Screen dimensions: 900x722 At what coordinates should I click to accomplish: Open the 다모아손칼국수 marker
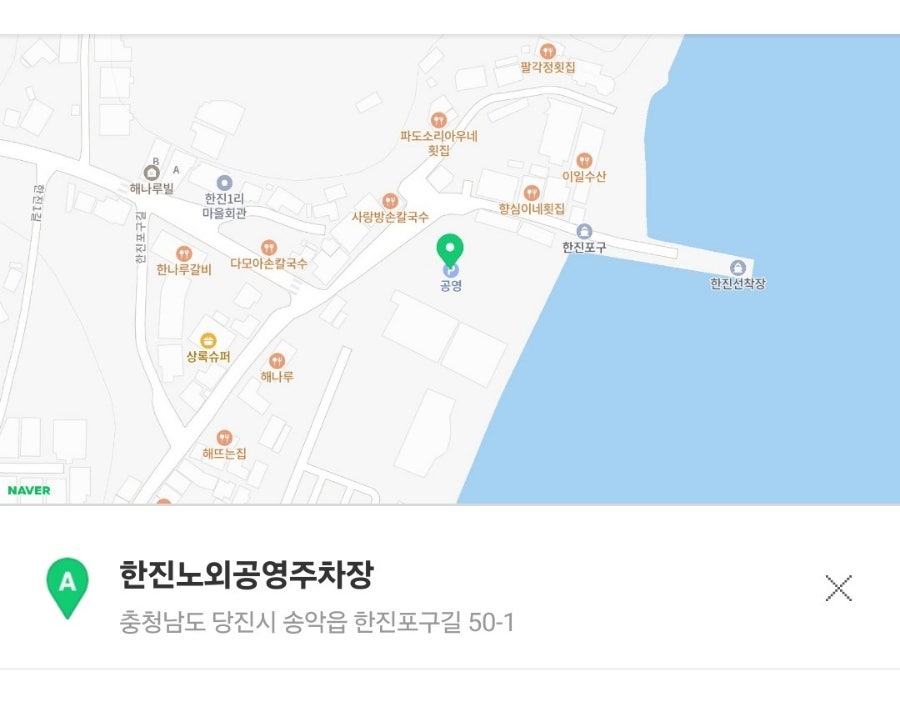268,248
